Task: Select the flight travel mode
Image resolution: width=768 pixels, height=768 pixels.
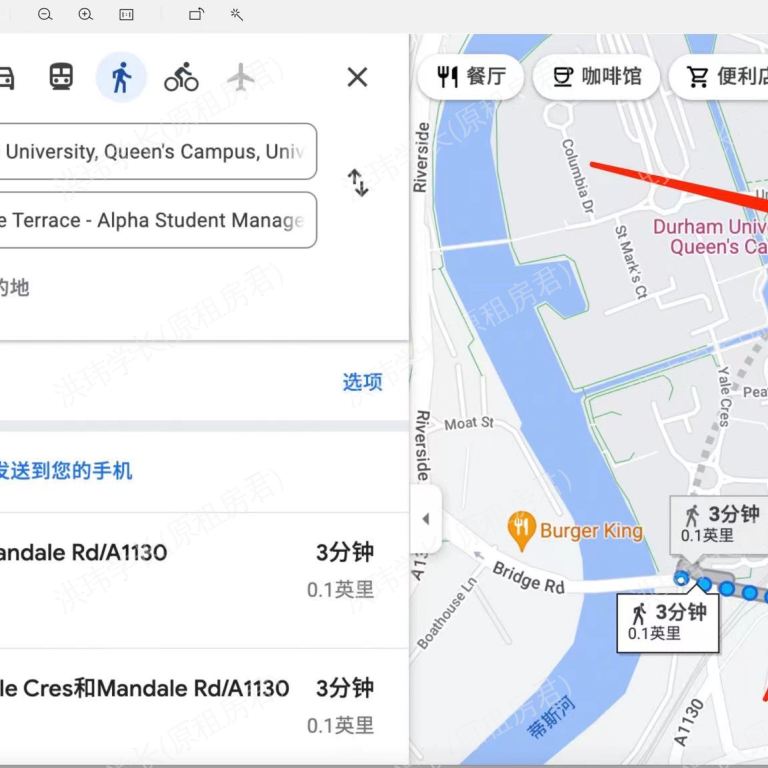Action: click(240, 77)
